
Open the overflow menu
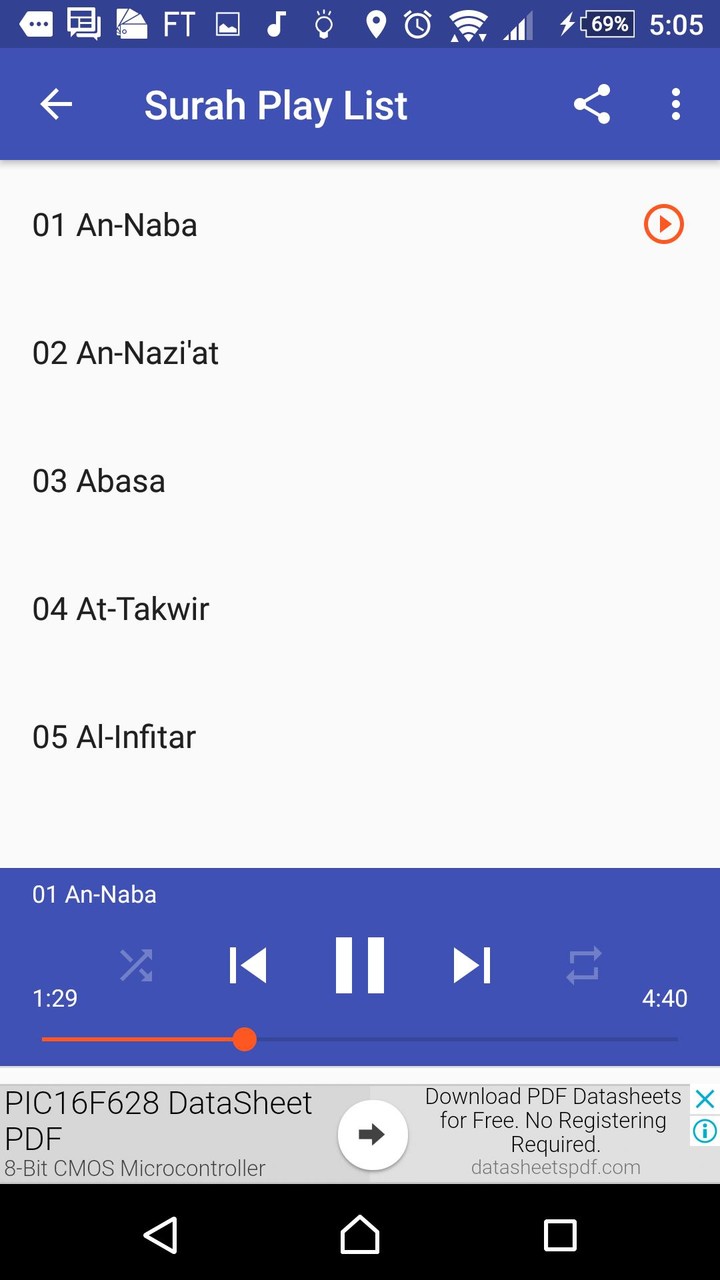click(675, 104)
